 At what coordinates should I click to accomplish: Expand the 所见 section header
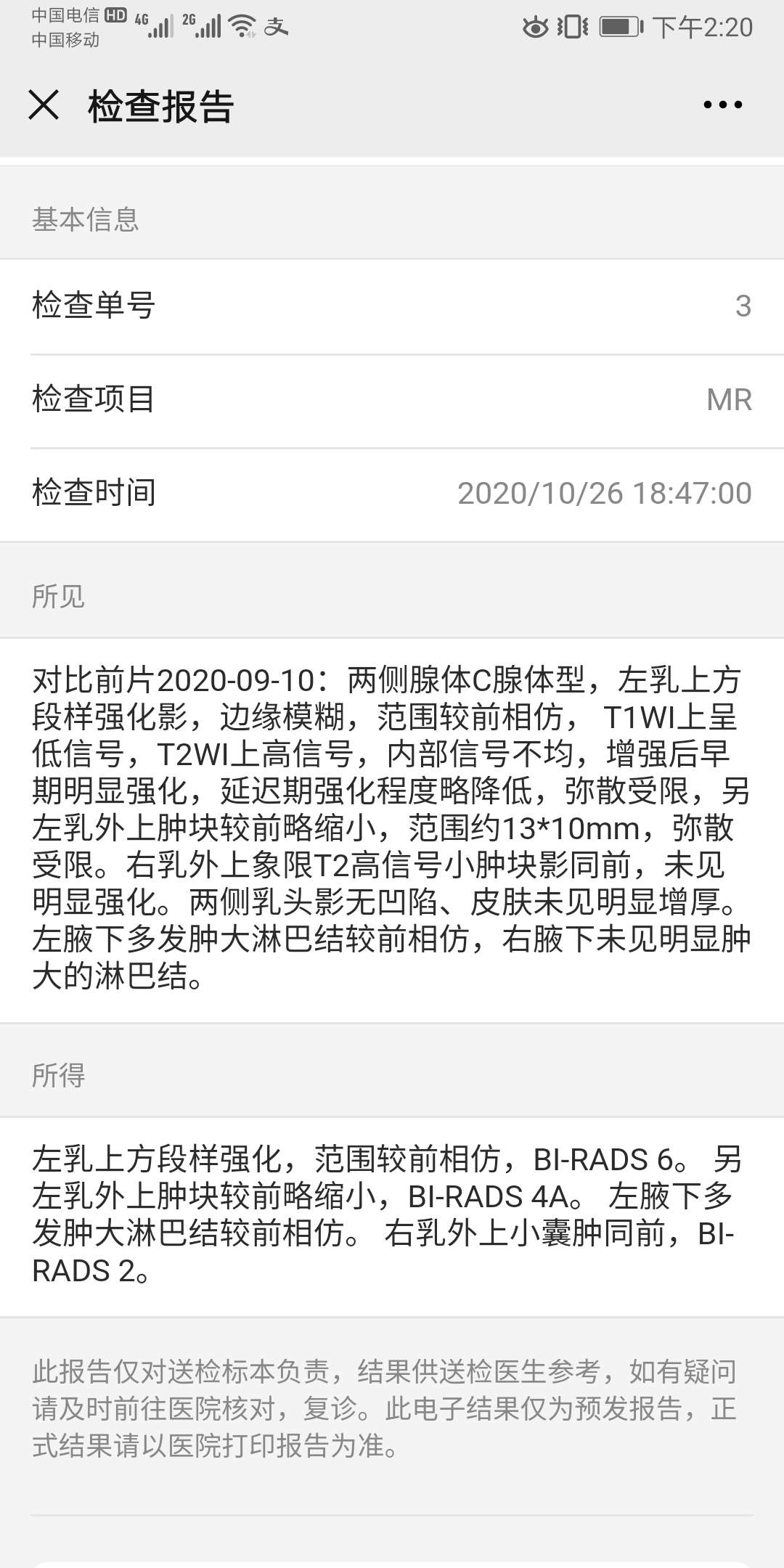point(58,596)
